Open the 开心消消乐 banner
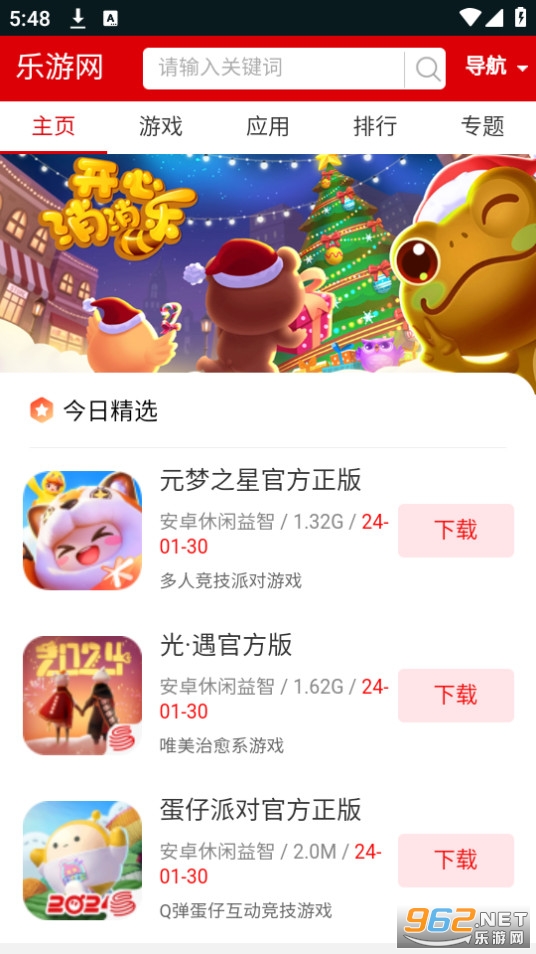Viewport: 536px width, 954px height. [268, 263]
